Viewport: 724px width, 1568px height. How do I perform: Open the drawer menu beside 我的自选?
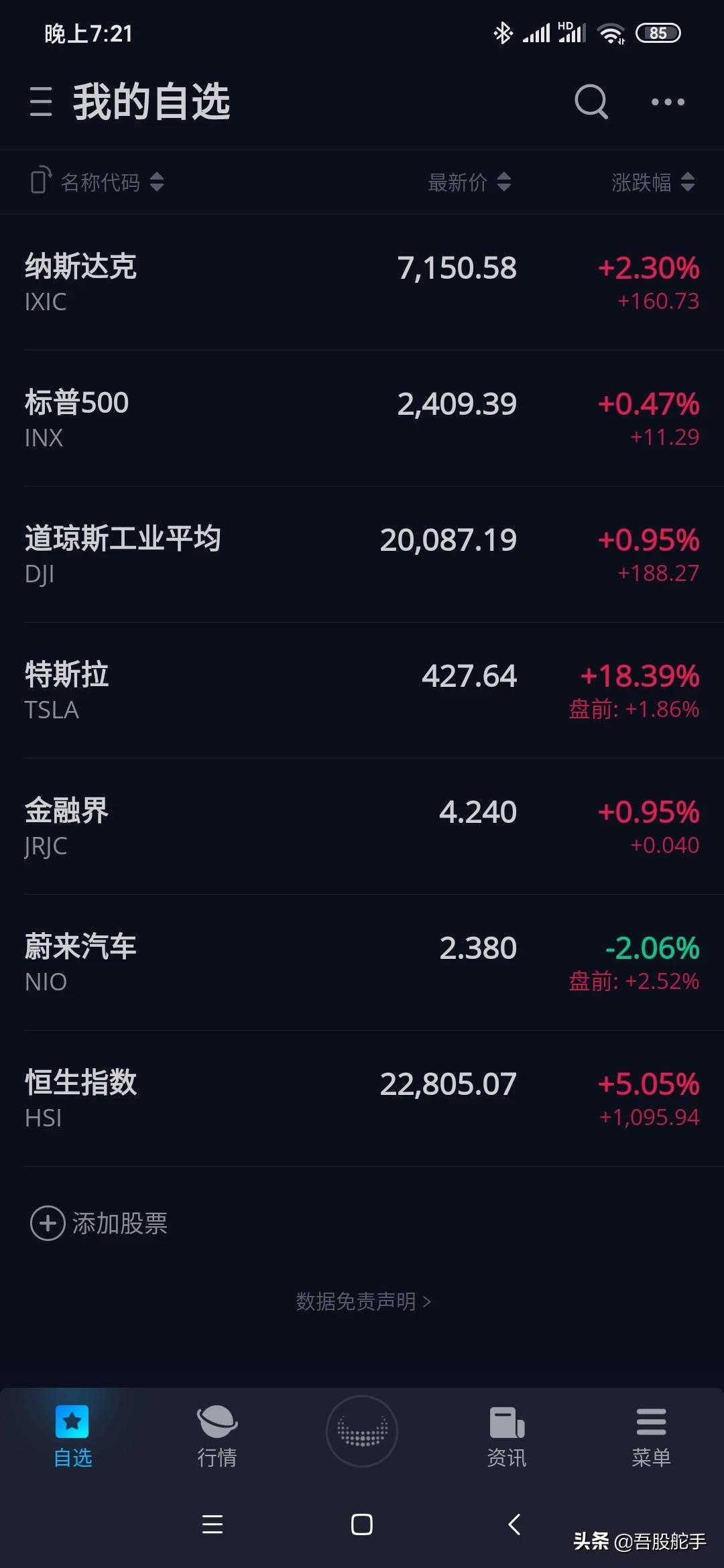pos(41,102)
